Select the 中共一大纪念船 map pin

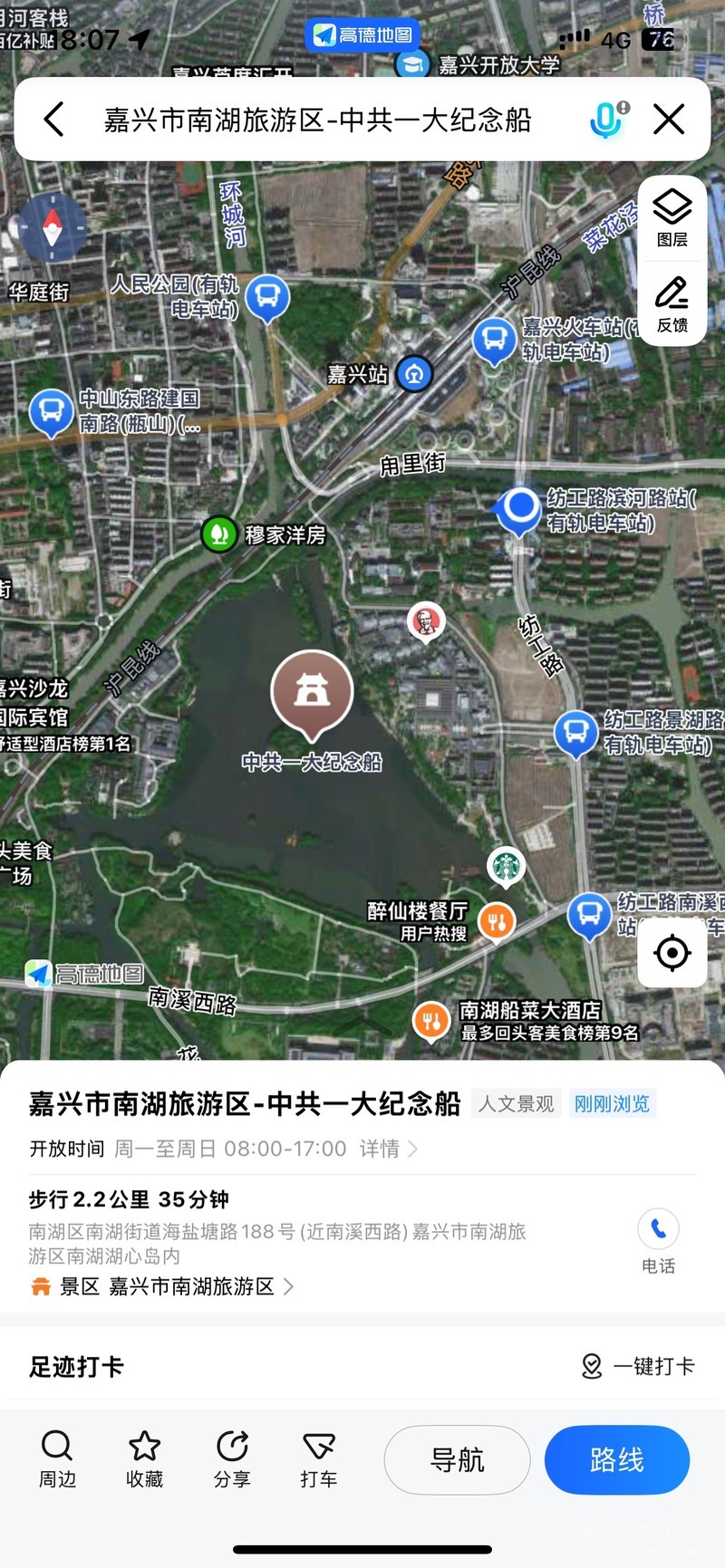click(312, 694)
